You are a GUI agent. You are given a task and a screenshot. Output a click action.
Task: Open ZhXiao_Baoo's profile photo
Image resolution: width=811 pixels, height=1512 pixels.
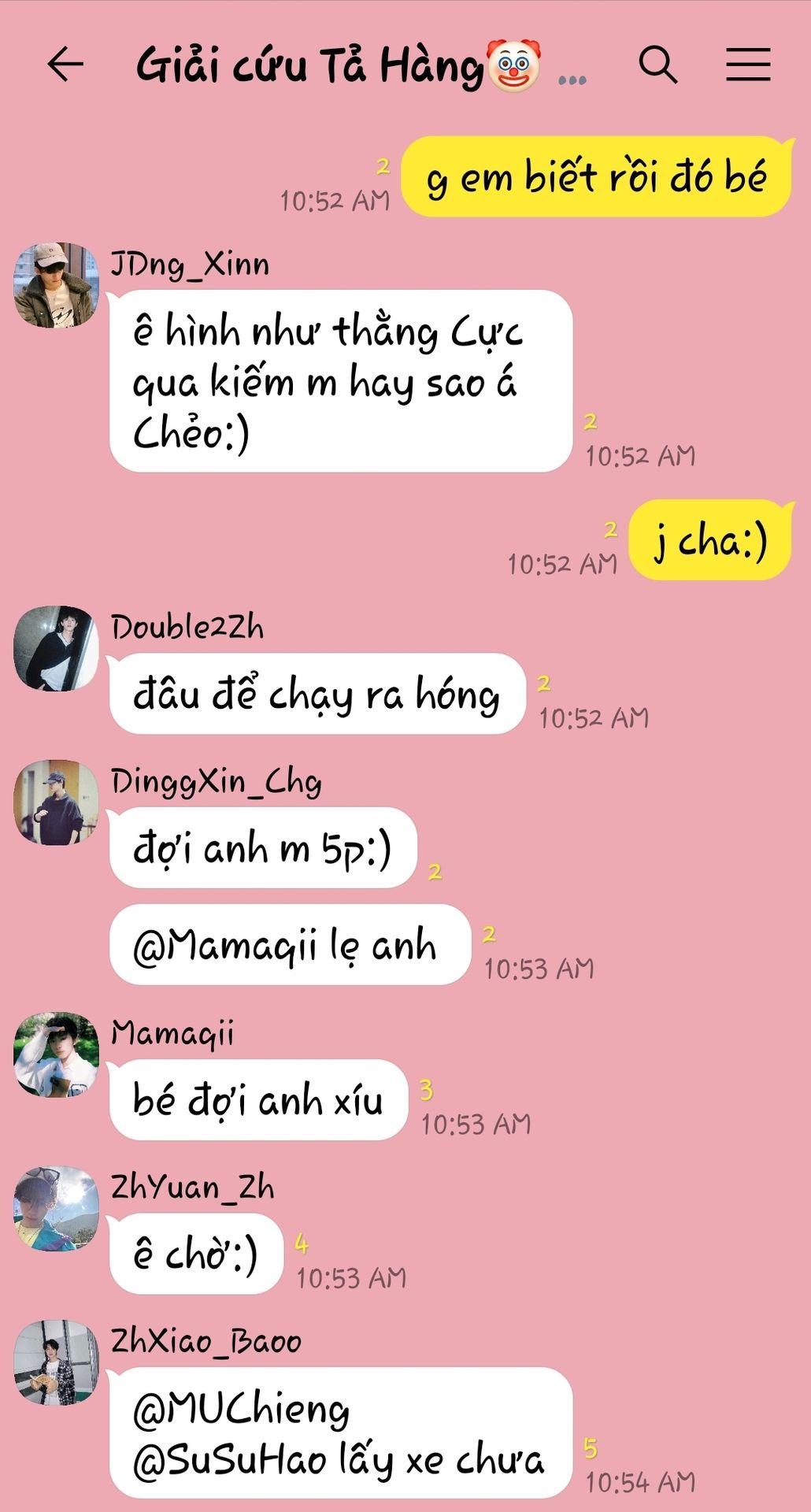[57, 1363]
